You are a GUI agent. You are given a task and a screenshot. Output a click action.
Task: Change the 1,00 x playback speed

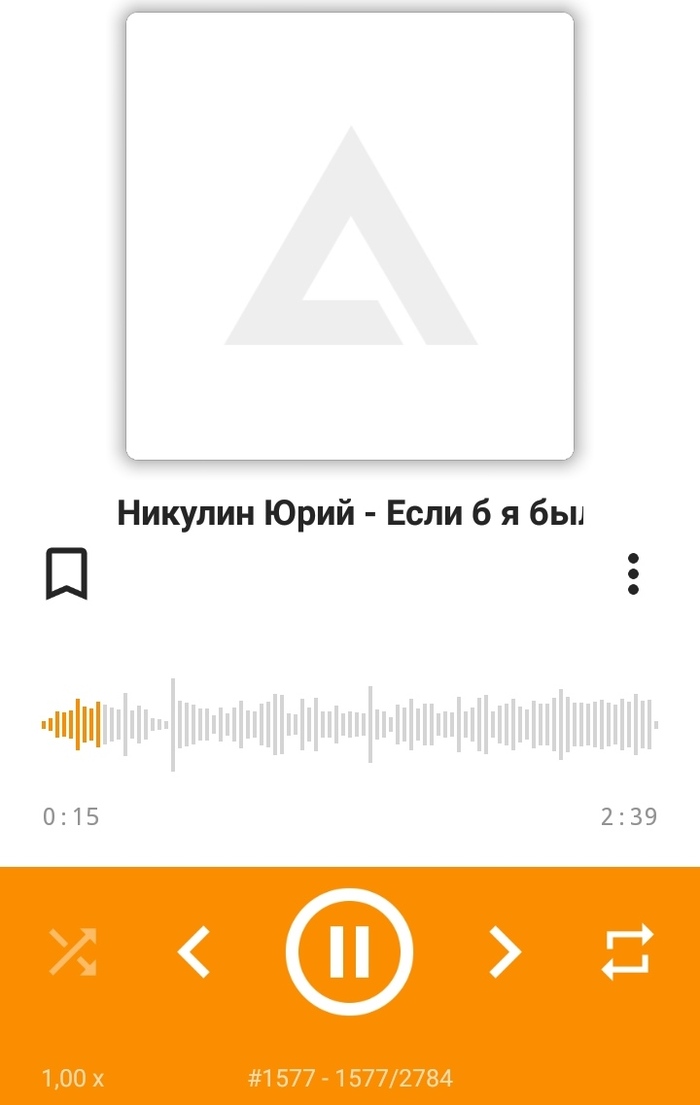pos(73,1079)
